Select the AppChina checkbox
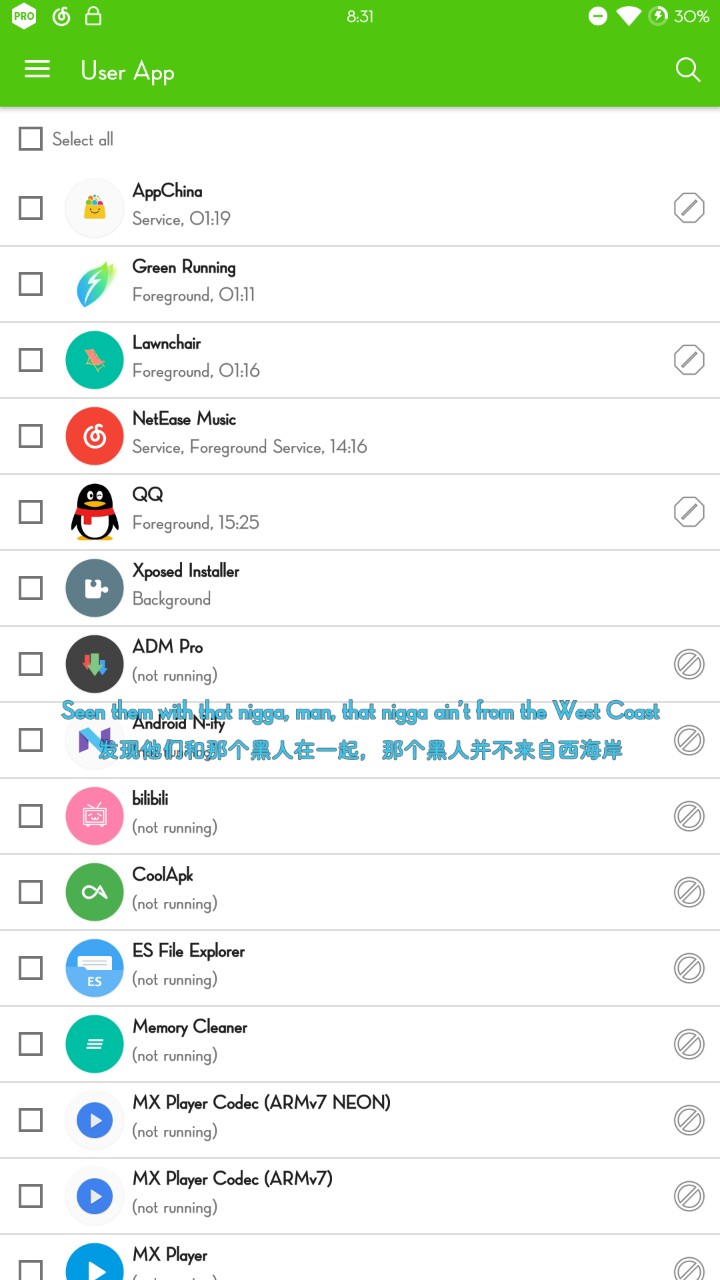 (31, 208)
